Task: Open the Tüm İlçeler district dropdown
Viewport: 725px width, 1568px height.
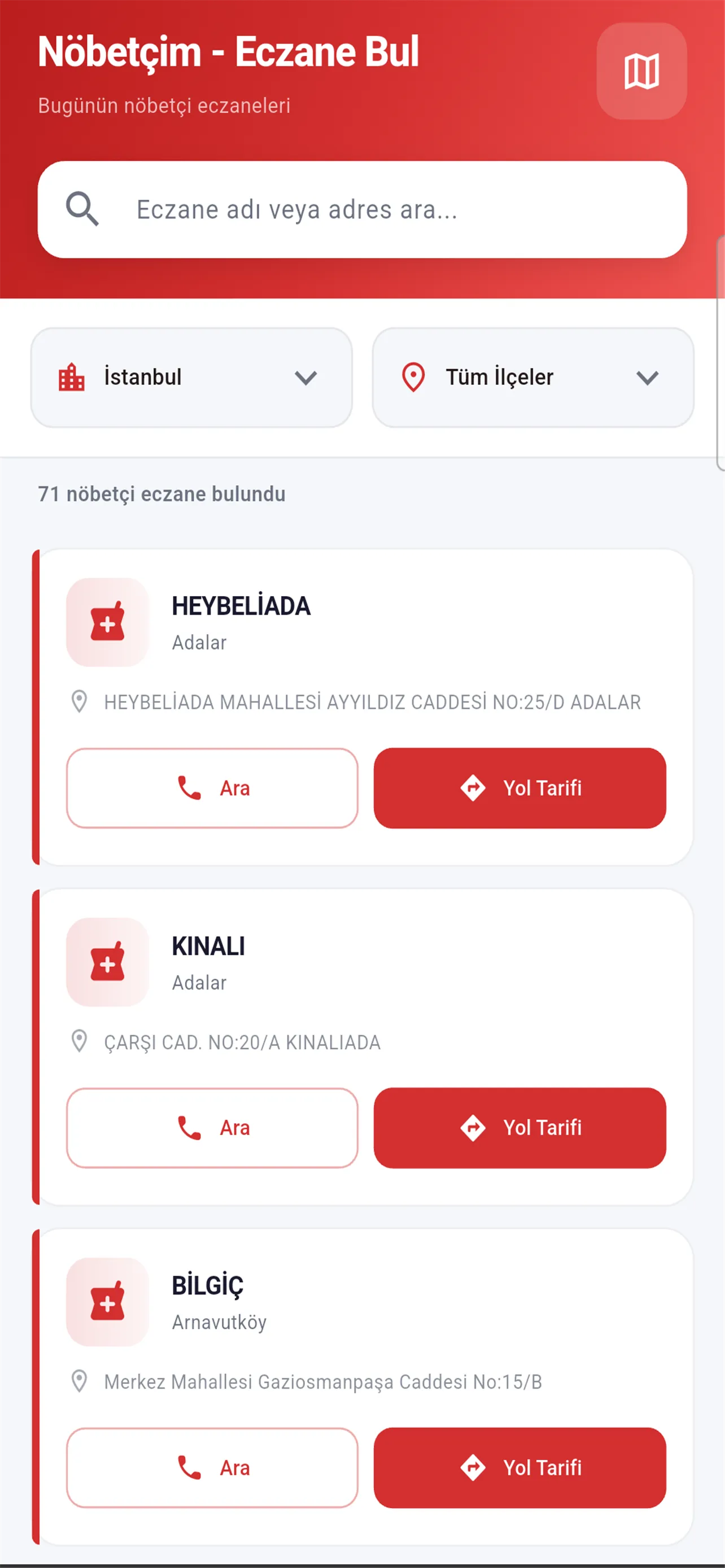Action: [x=532, y=378]
